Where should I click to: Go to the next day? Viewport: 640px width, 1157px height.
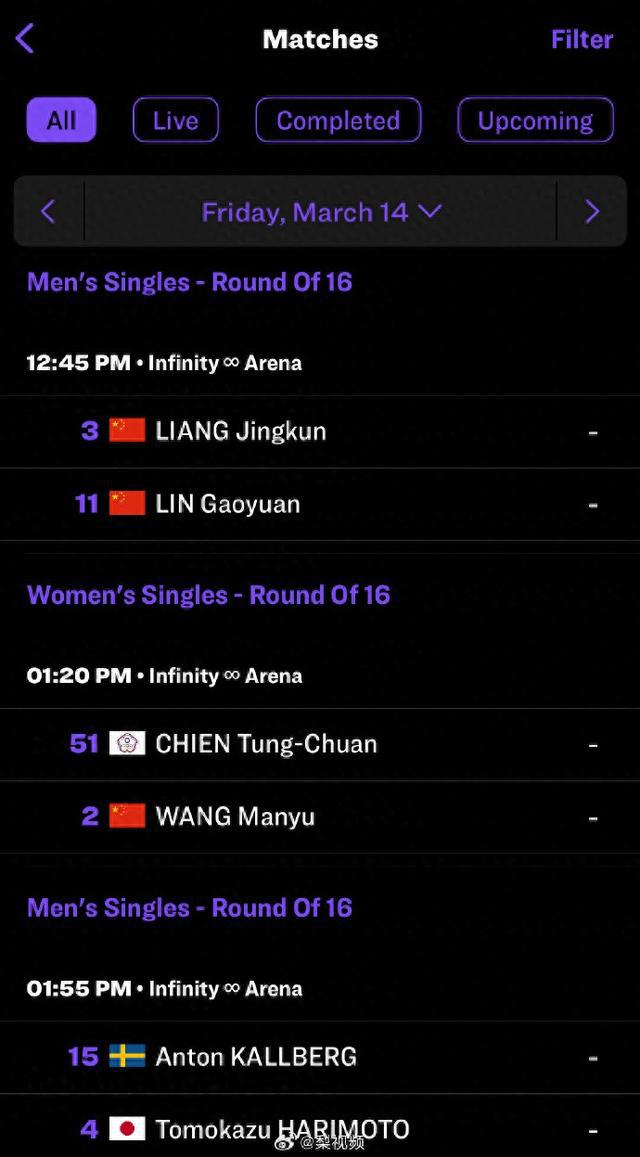click(x=592, y=211)
